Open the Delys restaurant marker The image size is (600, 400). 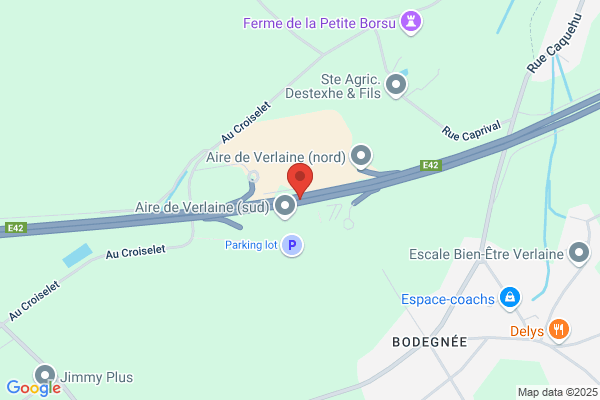(x=559, y=331)
